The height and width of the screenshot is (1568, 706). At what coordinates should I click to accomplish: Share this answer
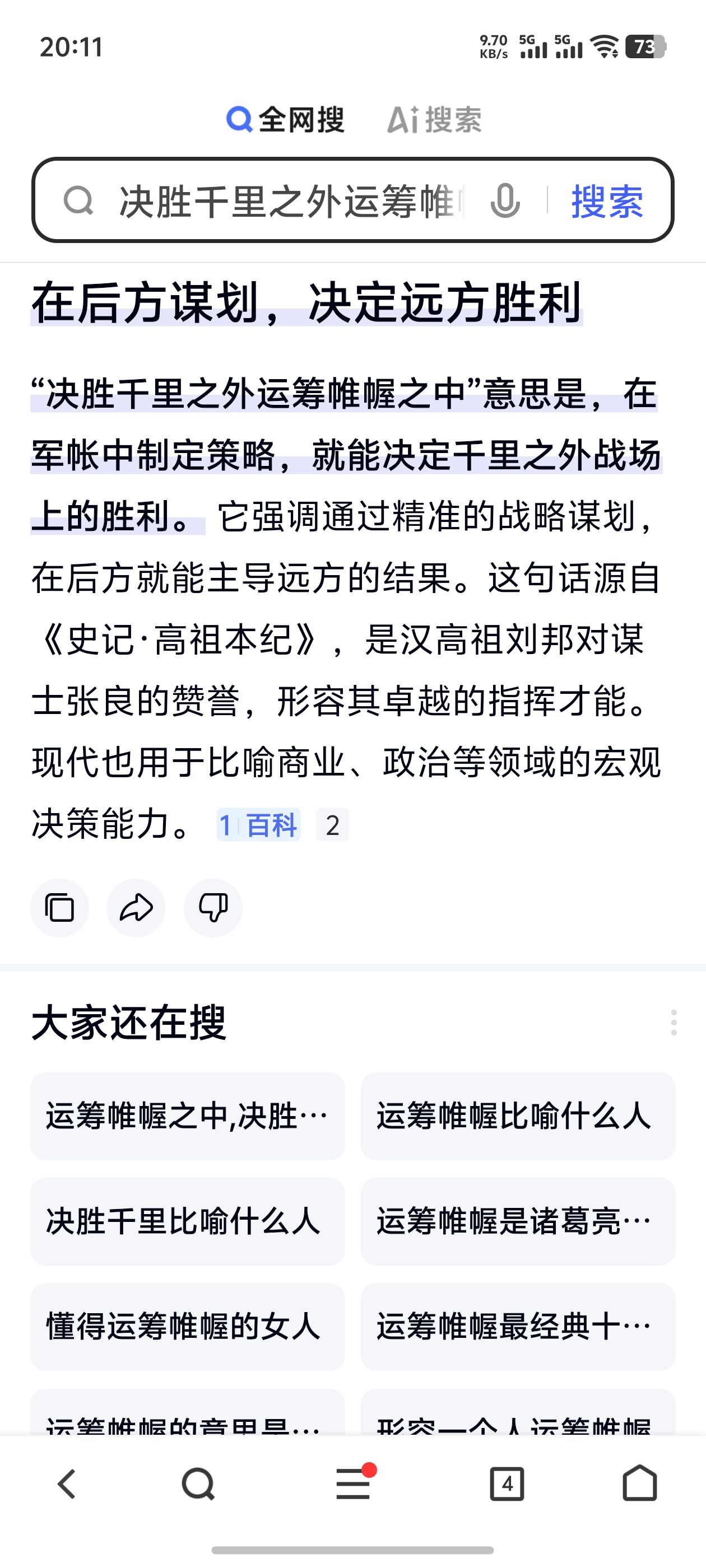pos(136,908)
